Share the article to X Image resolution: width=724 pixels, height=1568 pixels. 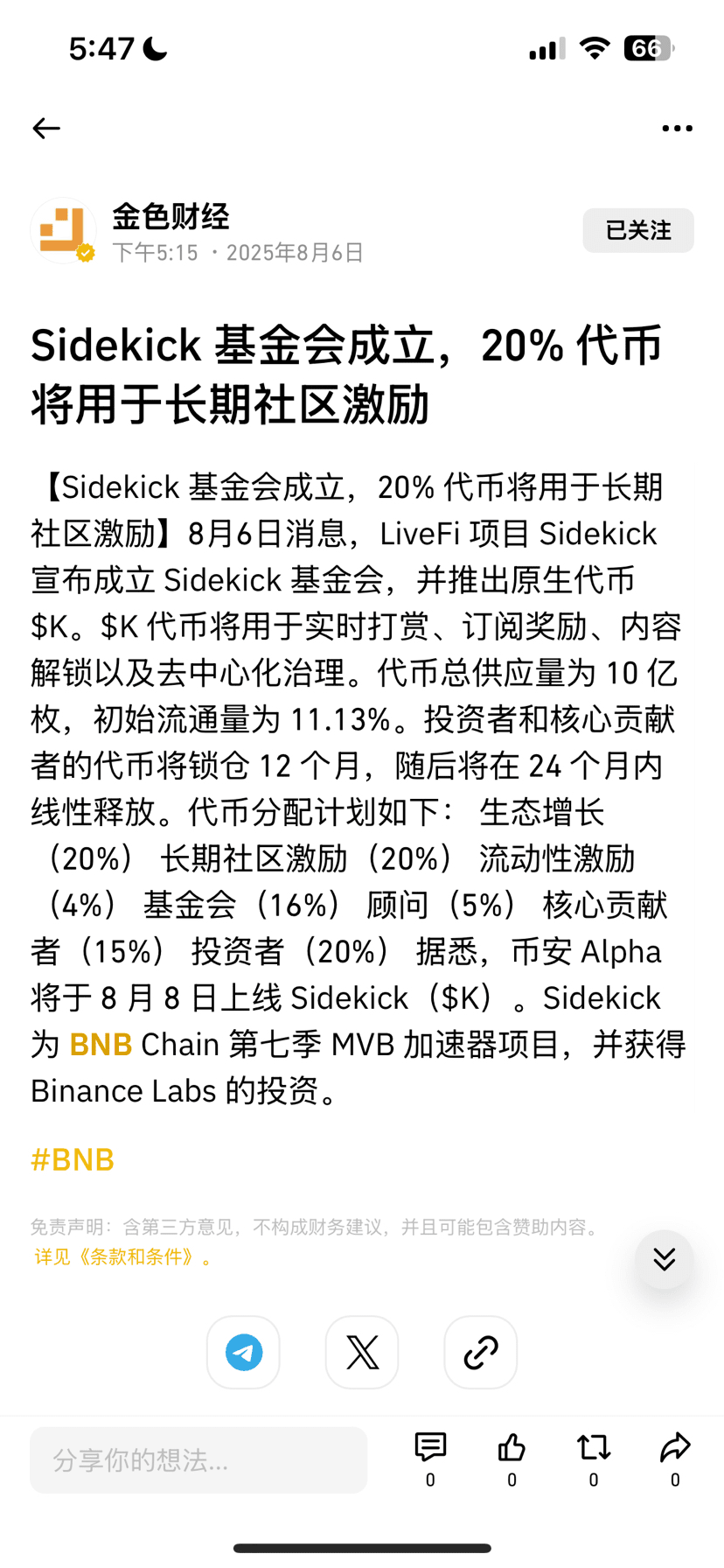[362, 1353]
